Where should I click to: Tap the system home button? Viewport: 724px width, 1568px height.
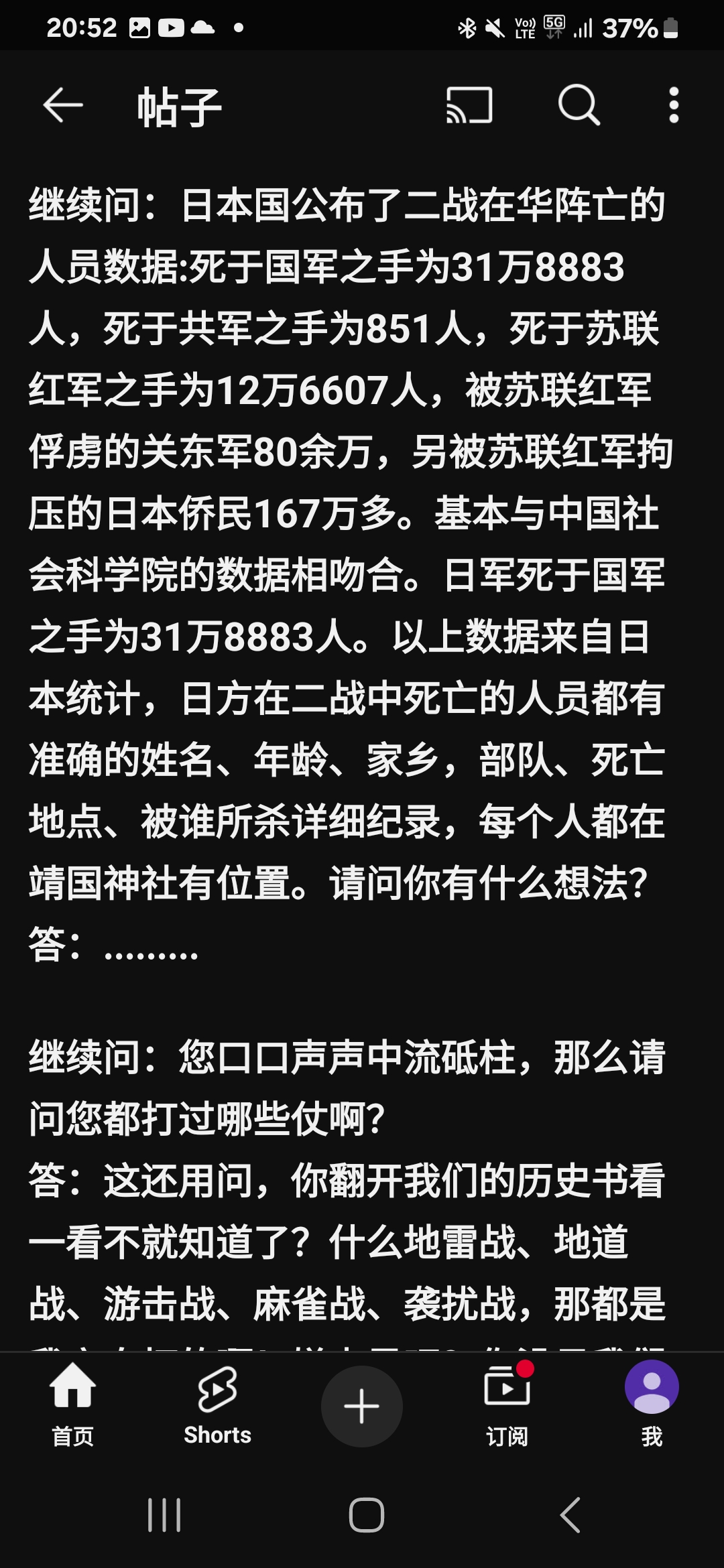tap(366, 1515)
